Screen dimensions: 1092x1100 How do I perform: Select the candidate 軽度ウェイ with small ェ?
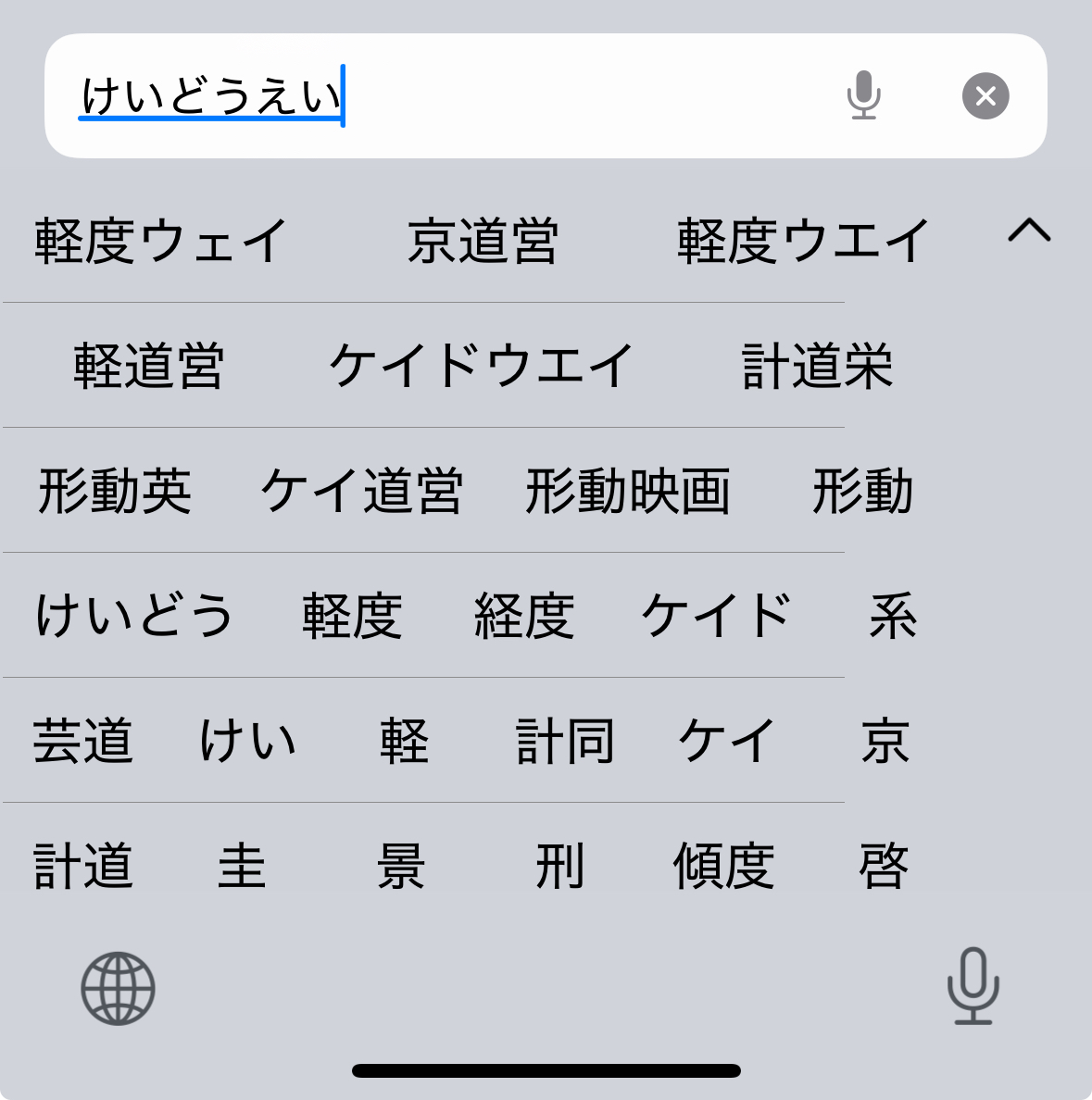(161, 242)
